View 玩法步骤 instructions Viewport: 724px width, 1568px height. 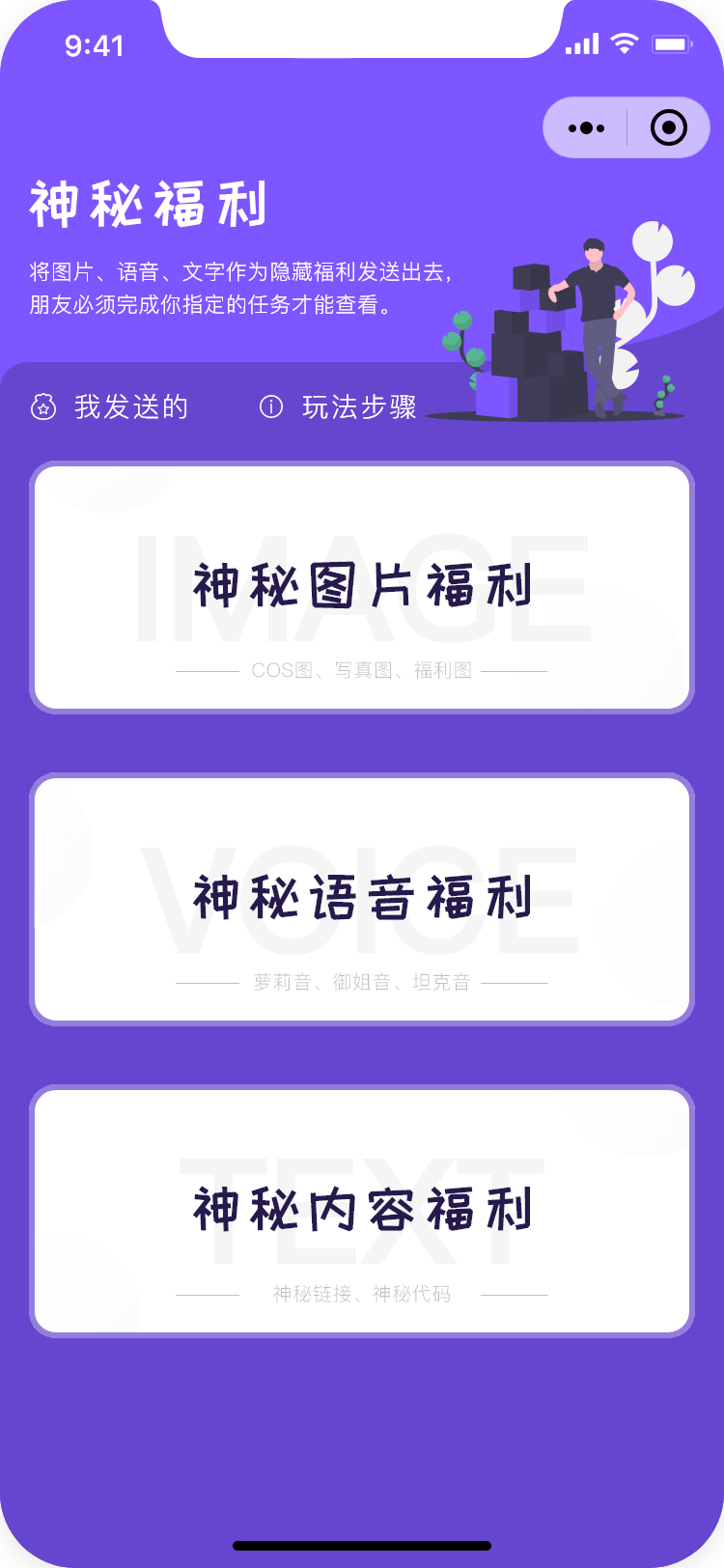coord(339,407)
